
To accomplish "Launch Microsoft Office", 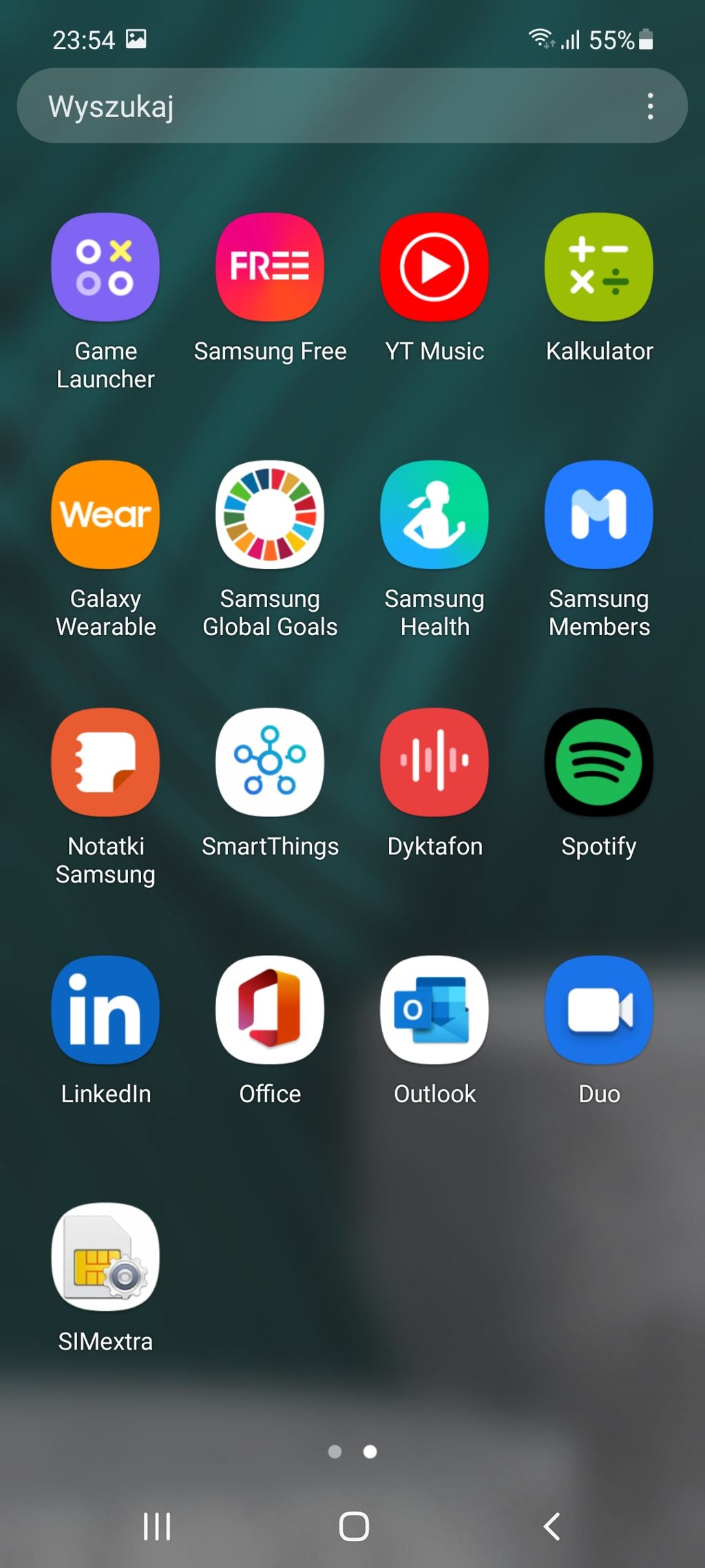I will pyautogui.click(x=270, y=1009).
